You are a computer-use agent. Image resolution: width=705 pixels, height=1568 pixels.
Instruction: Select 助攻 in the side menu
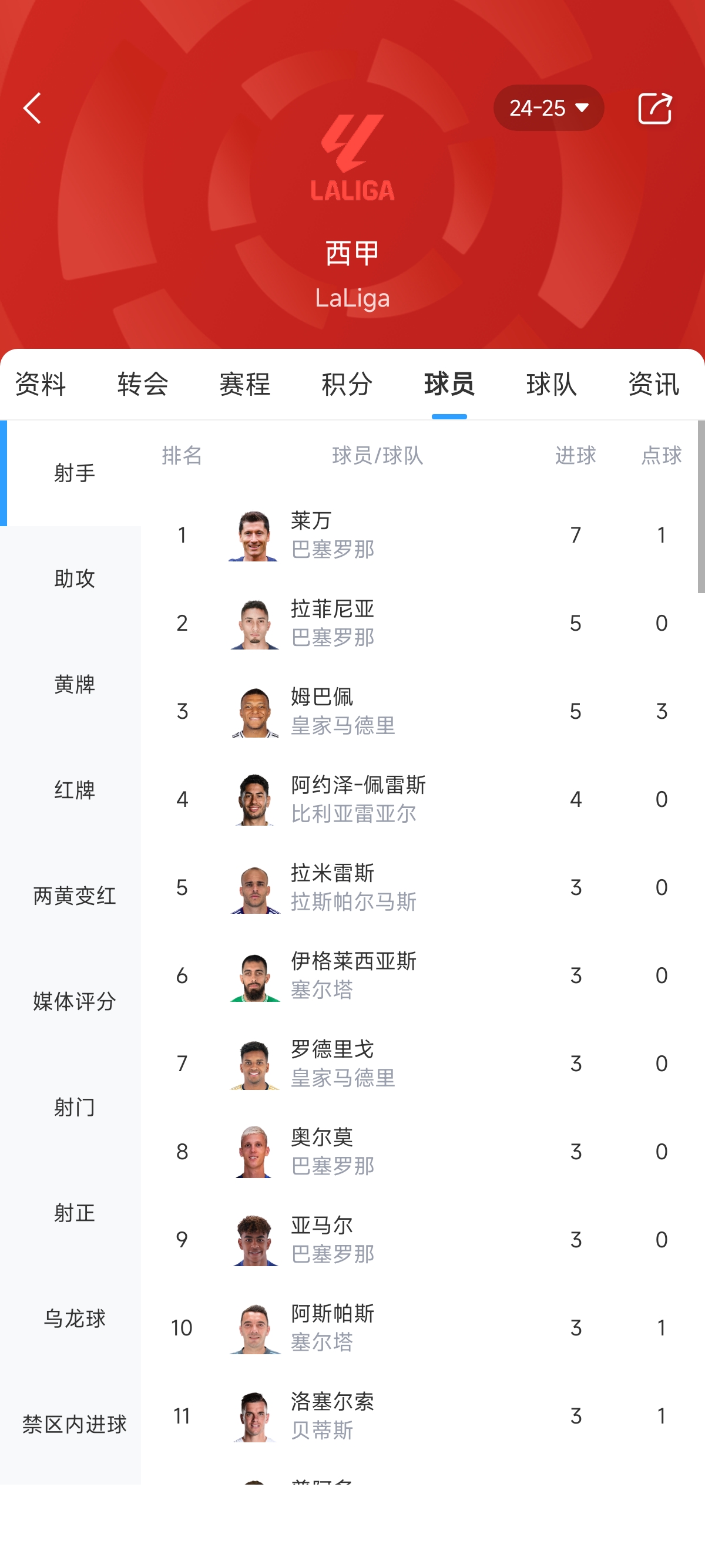point(74,578)
